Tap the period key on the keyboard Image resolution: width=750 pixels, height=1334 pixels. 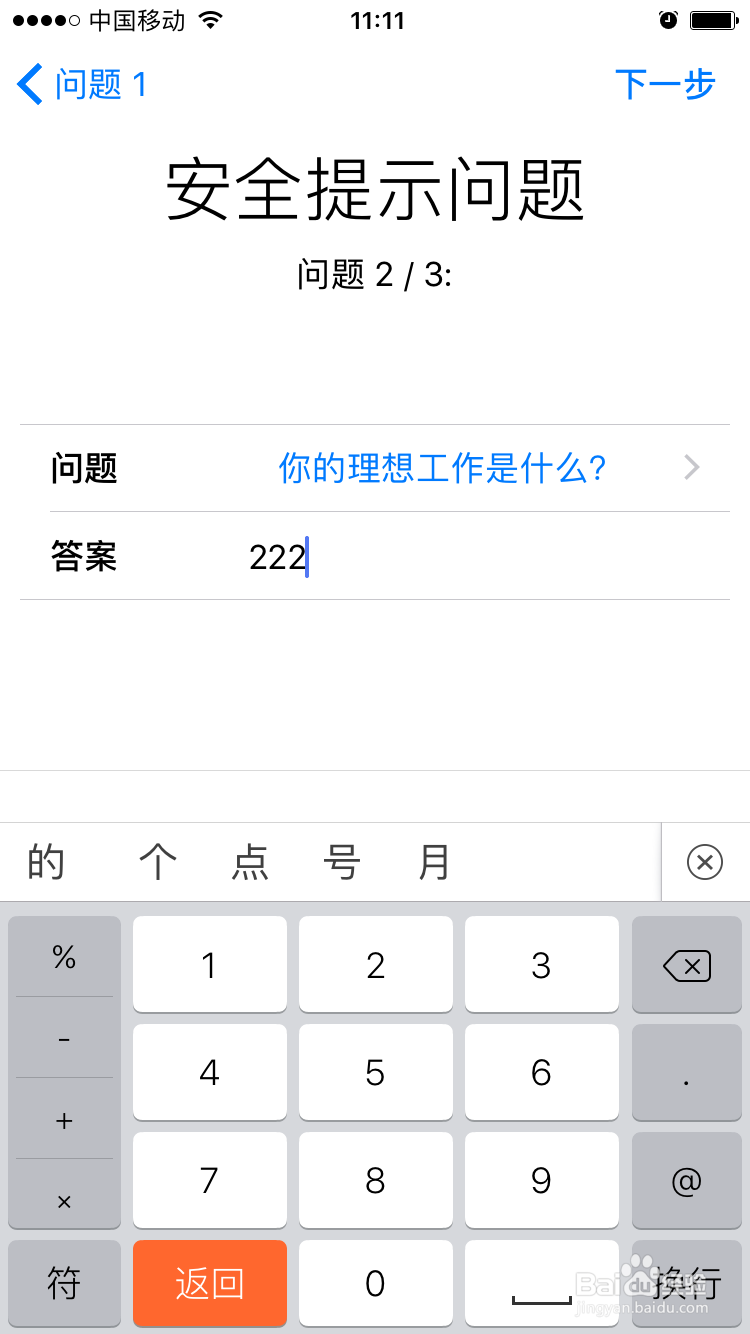pyautogui.click(x=686, y=1072)
